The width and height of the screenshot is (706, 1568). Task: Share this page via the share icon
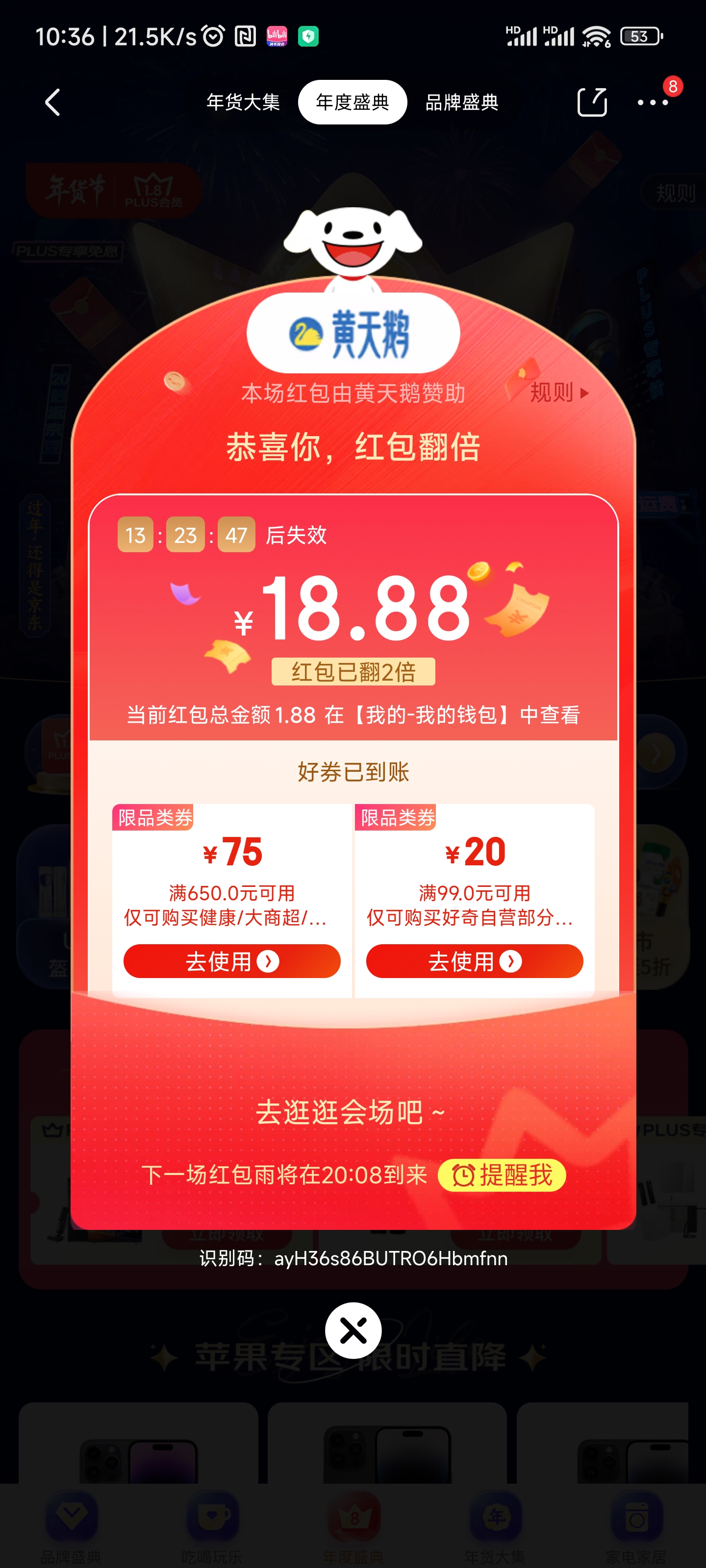coord(591,102)
